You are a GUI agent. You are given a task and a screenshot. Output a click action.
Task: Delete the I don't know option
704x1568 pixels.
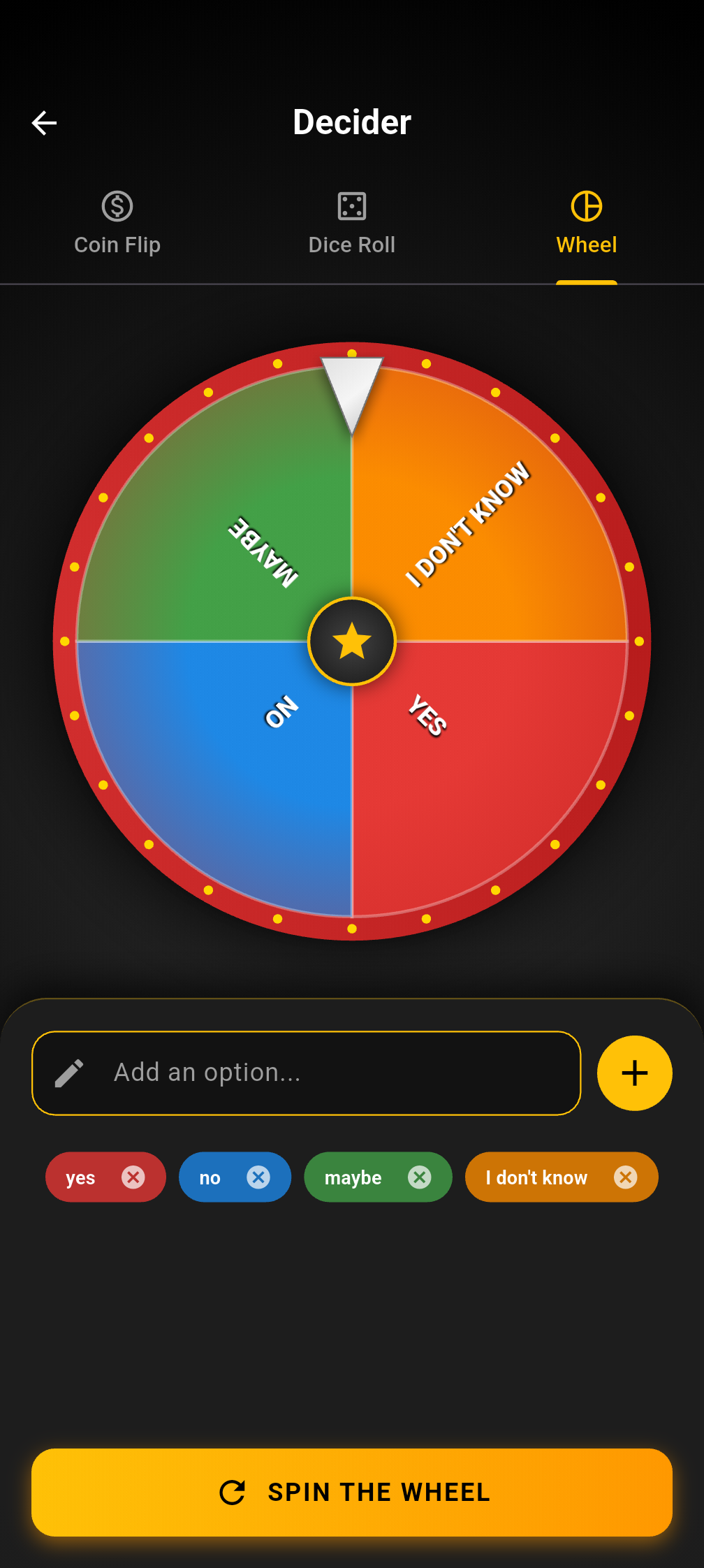point(624,1177)
